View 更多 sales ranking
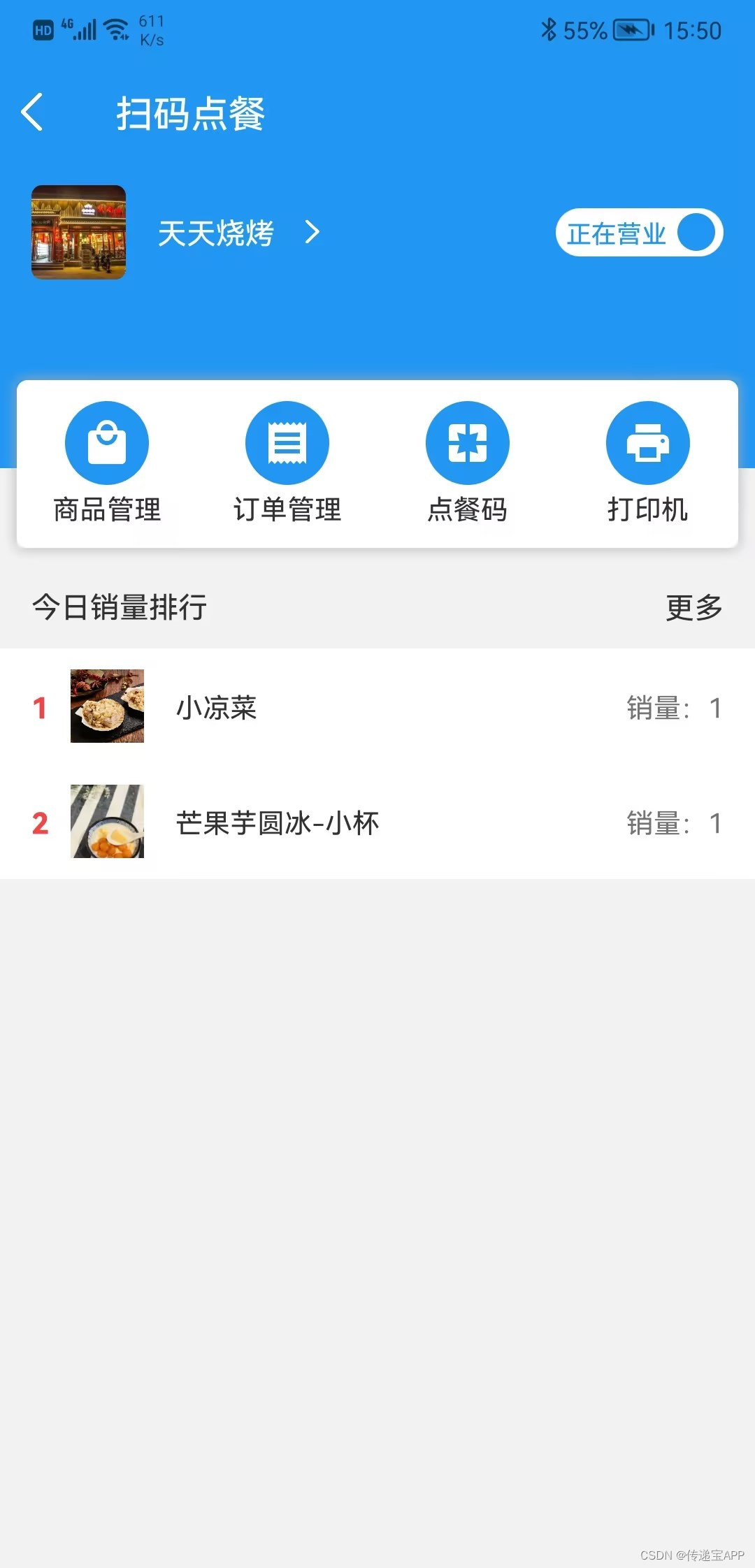 pyautogui.click(x=693, y=607)
